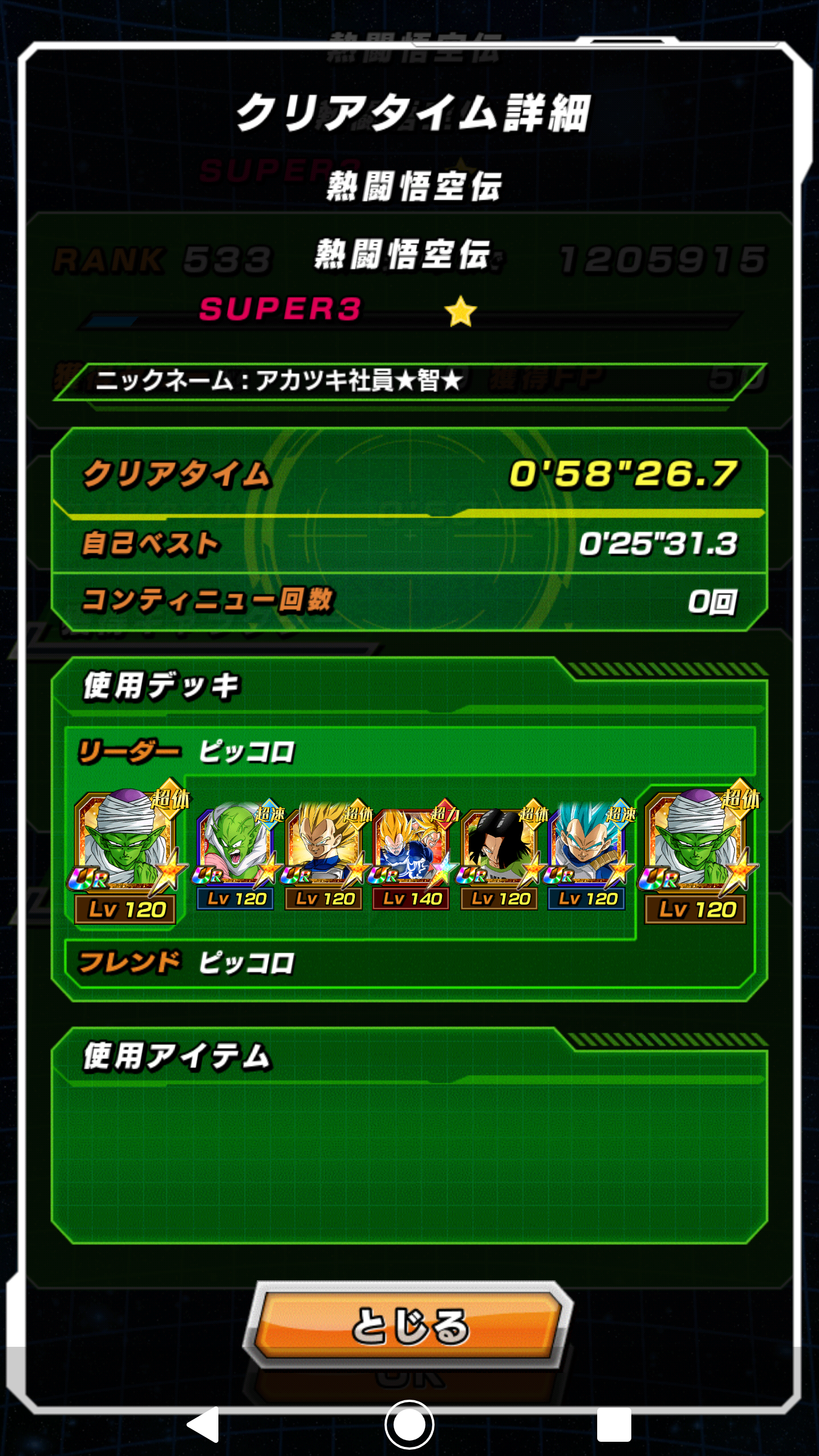This screenshot has height=1456, width=819.
Task: Go to home via system home button
Action: [x=409, y=1425]
